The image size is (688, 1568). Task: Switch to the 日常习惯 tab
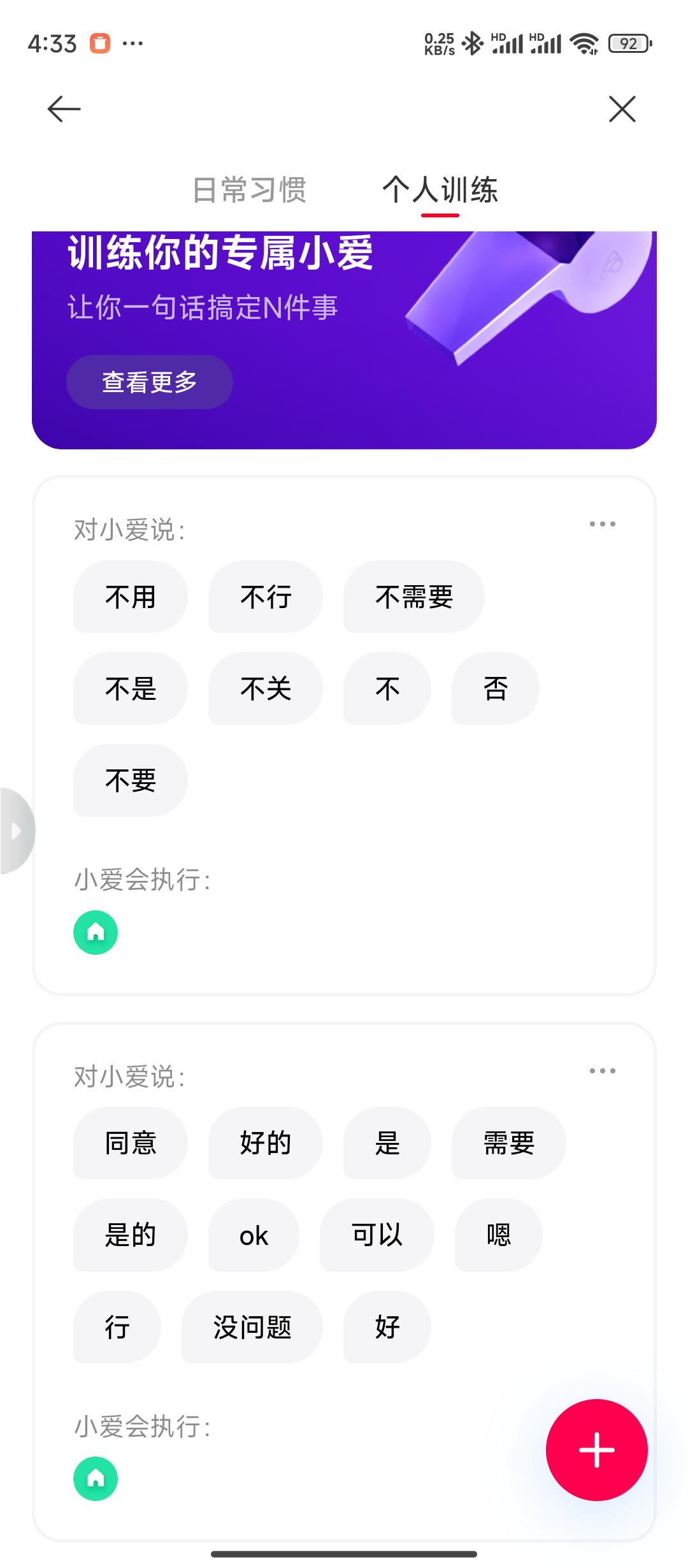click(249, 190)
